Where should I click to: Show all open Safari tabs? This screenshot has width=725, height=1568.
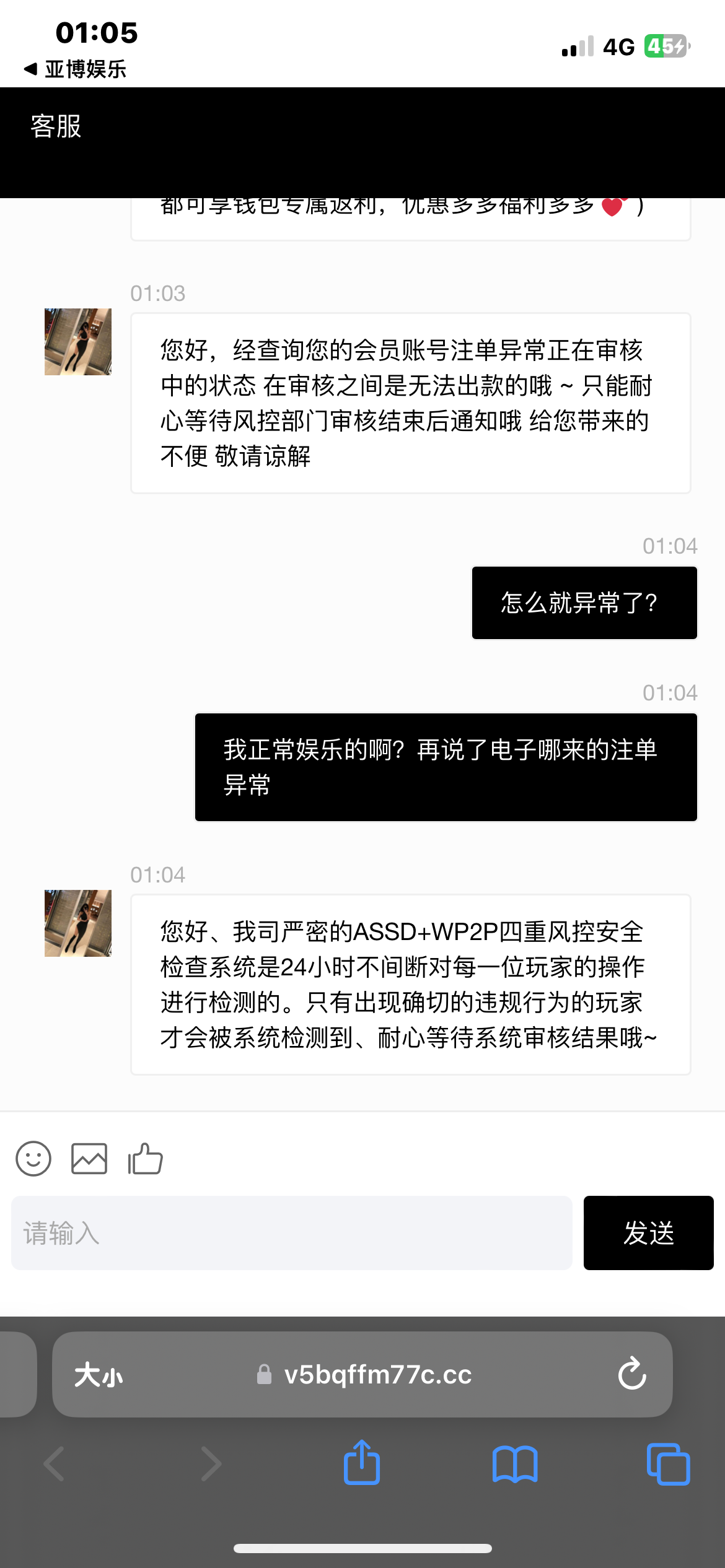668,1463
